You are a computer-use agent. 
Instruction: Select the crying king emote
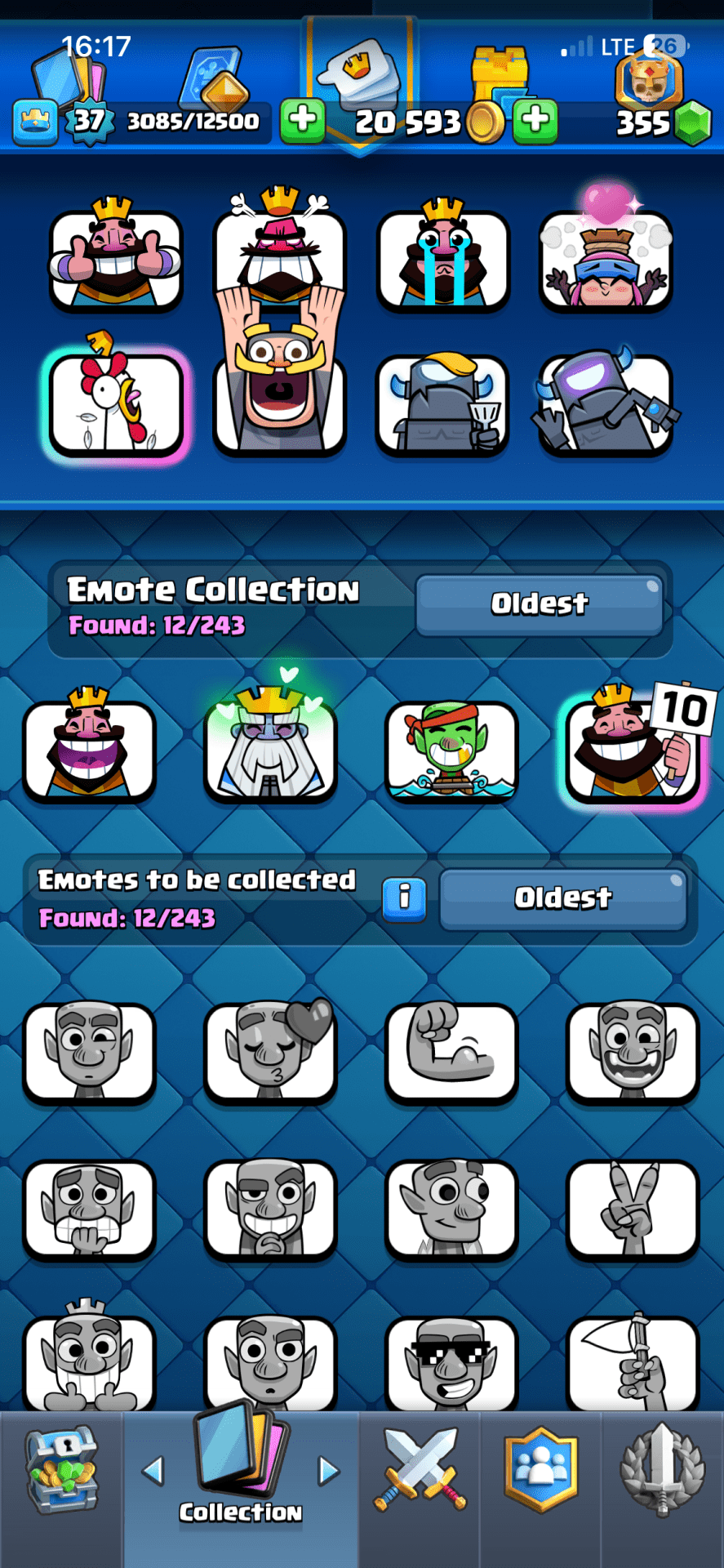(x=442, y=260)
